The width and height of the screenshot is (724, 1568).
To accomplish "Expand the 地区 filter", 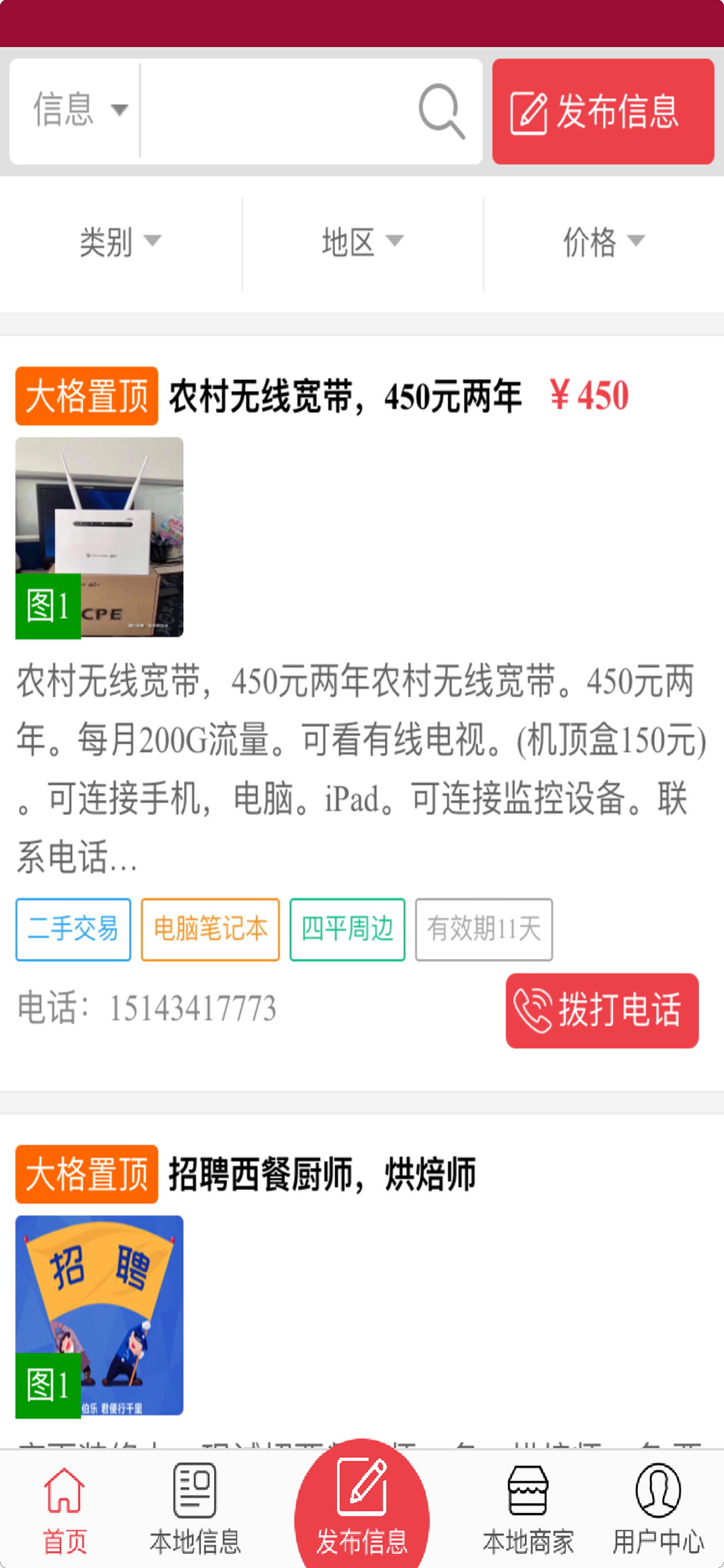I will [363, 242].
